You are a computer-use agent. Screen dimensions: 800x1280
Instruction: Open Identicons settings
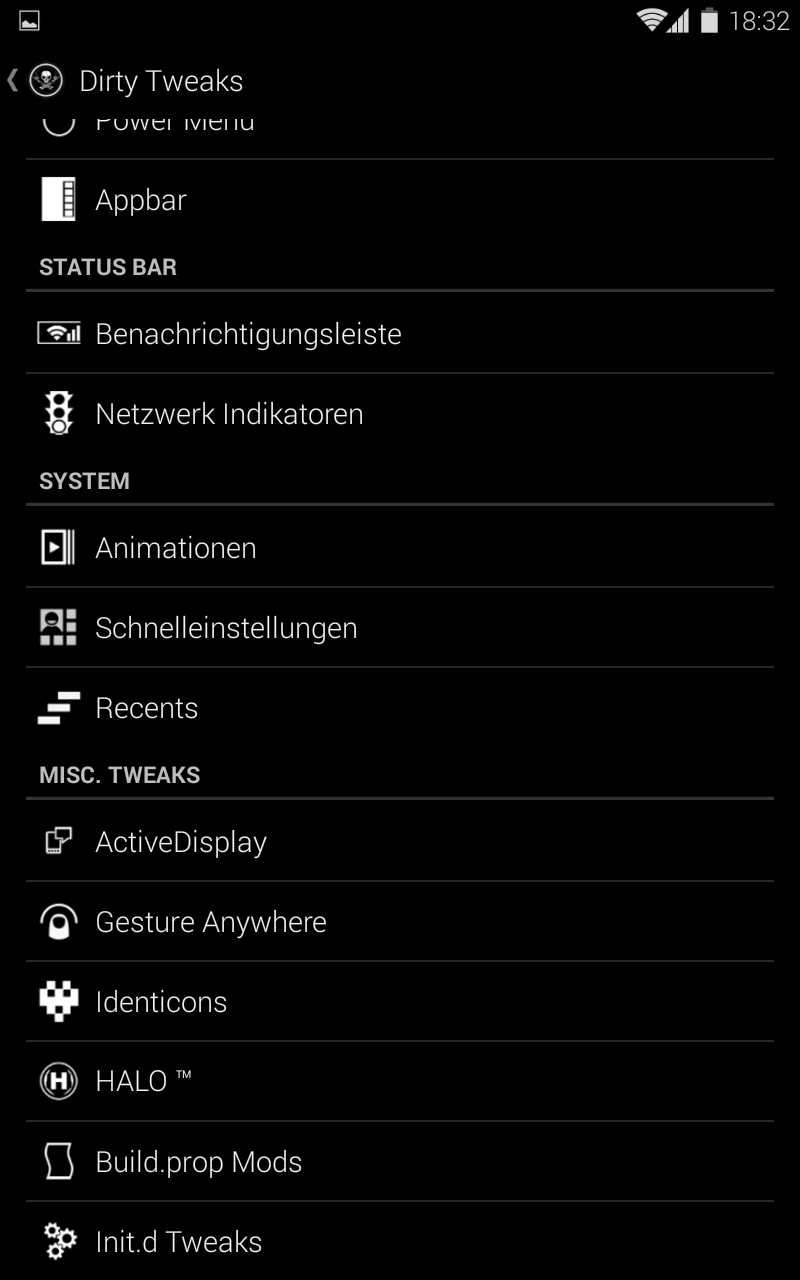[400, 1002]
